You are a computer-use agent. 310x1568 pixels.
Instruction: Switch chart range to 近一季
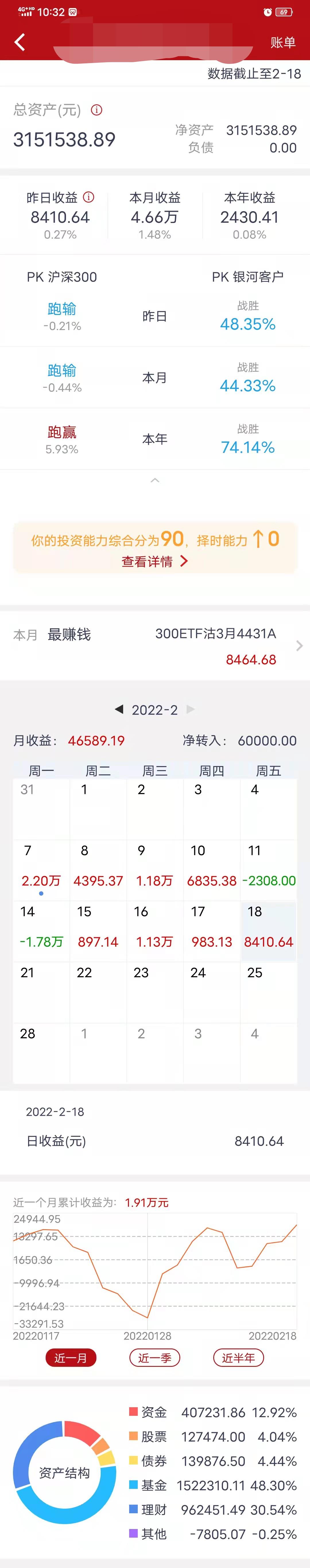coord(155,1357)
